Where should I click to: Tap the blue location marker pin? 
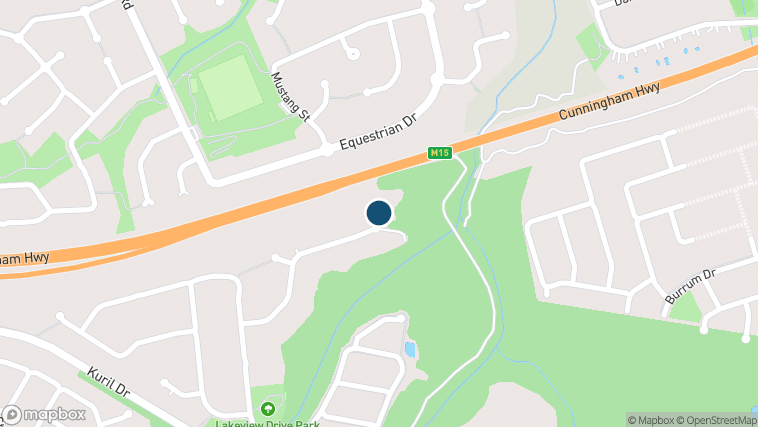(378, 212)
